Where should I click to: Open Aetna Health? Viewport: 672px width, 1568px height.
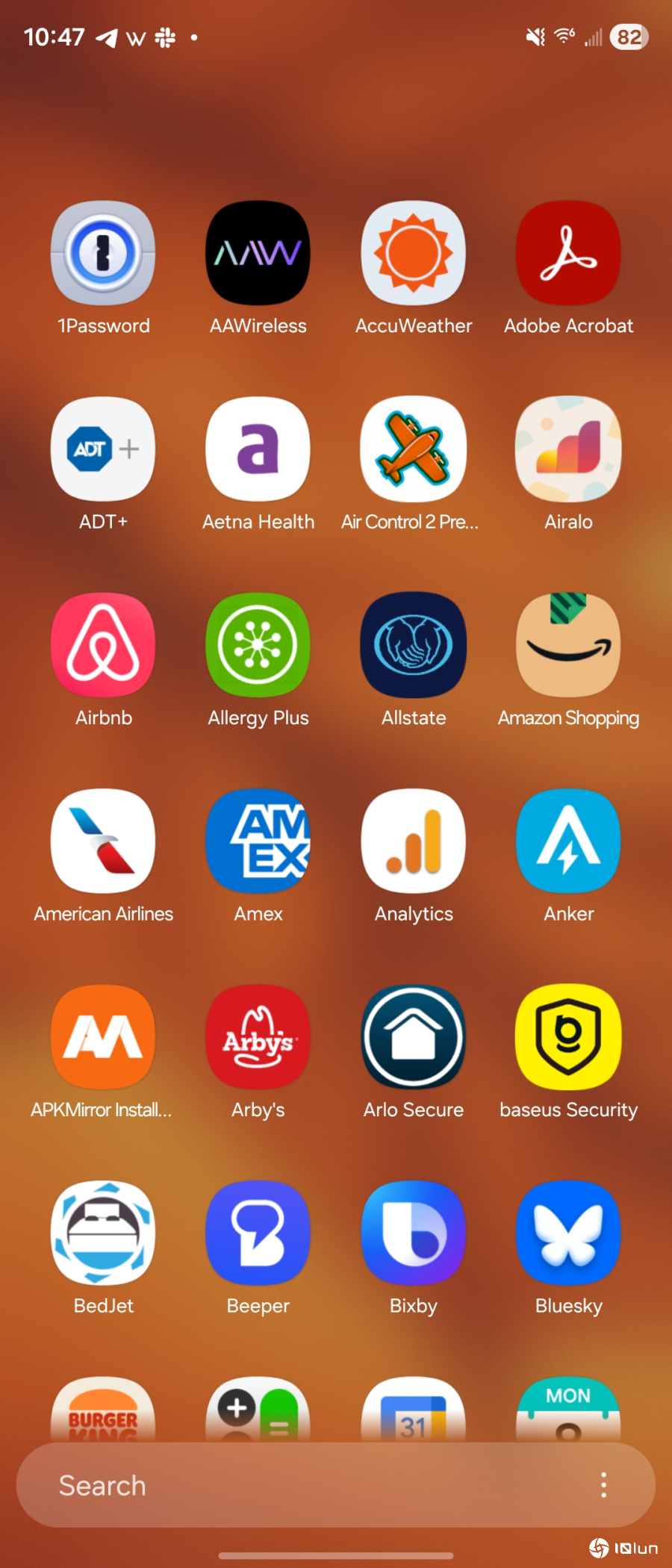point(258,449)
